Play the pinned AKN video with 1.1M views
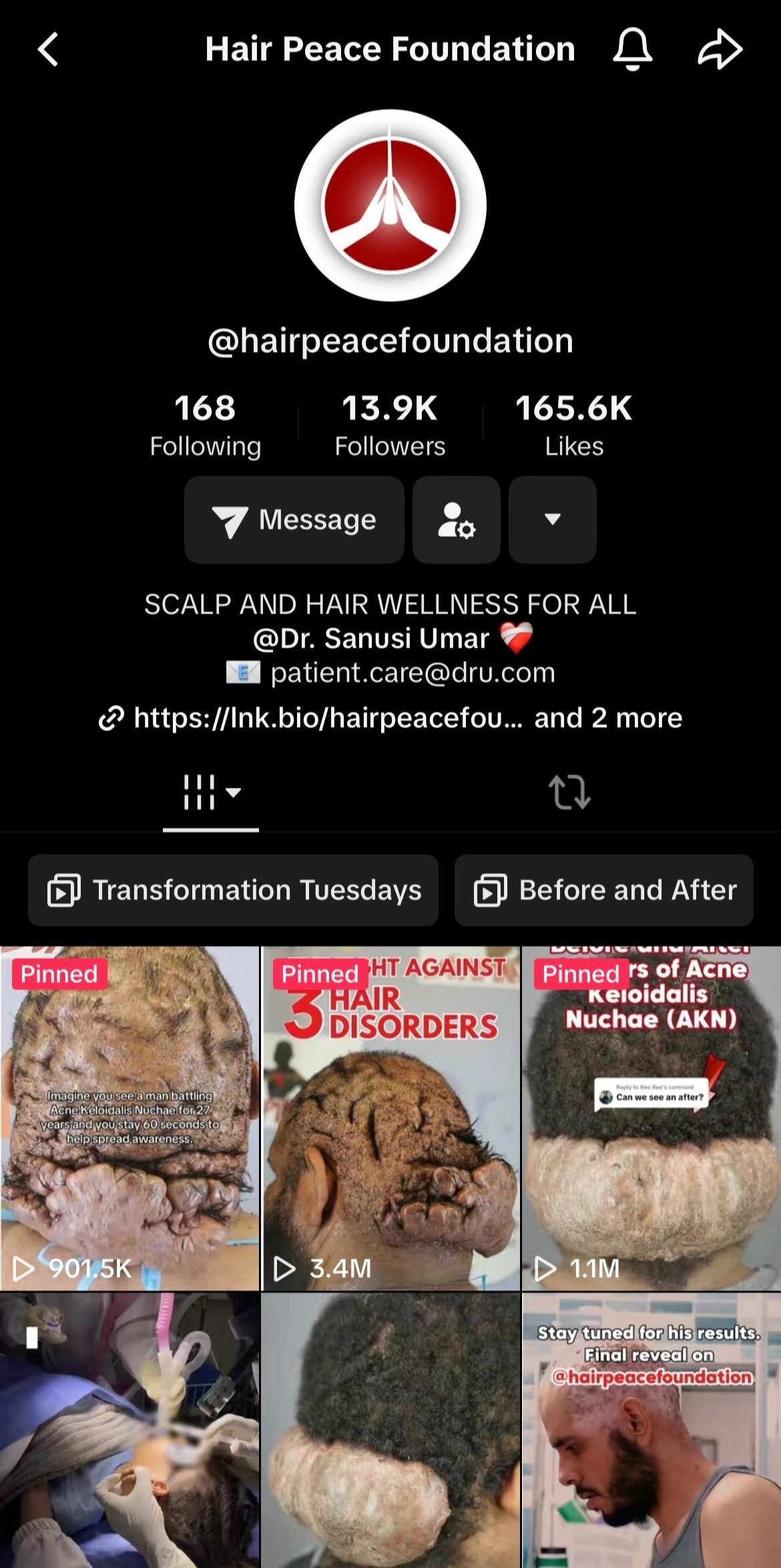The height and width of the screenshot is (1568, 781). [x=652, y=1118]
